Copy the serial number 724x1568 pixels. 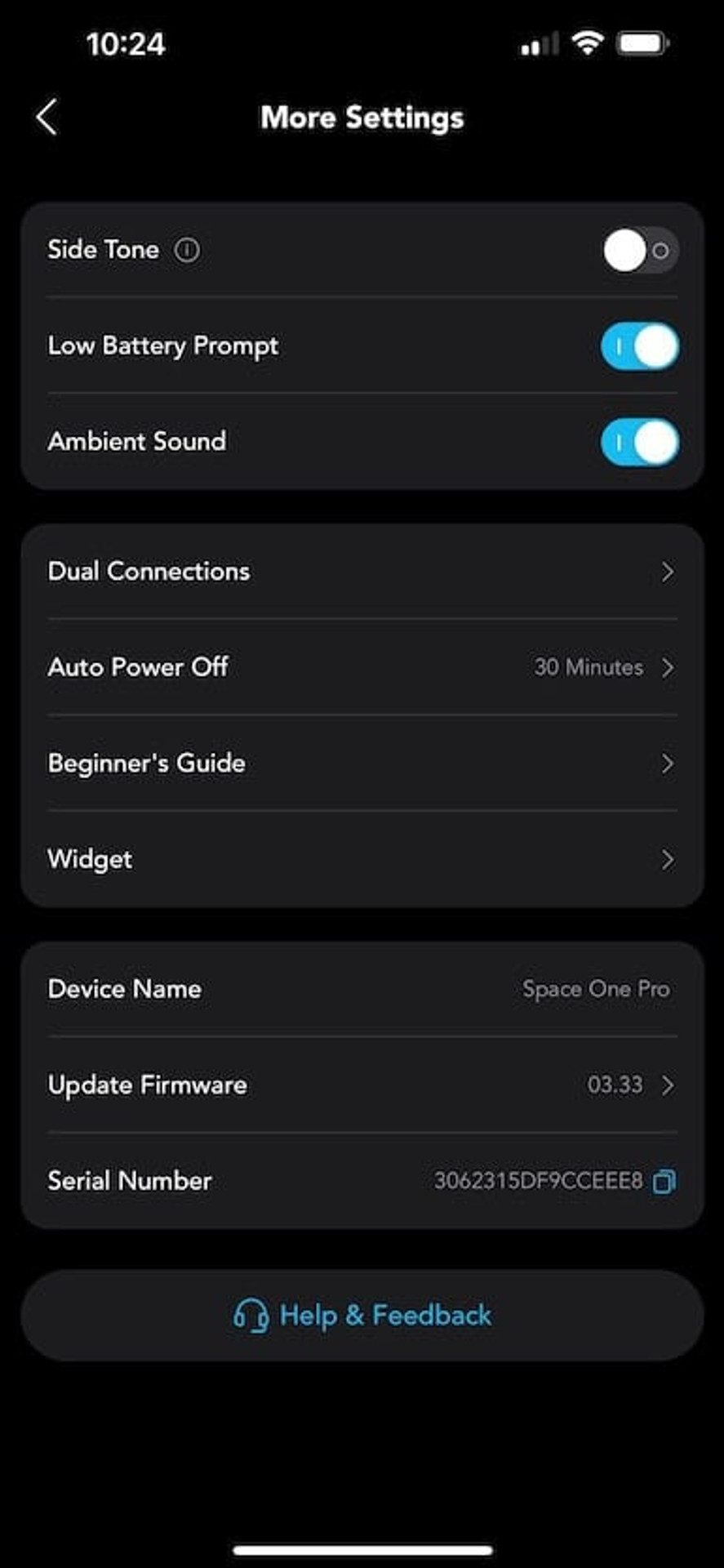(x=664, y=1181)
